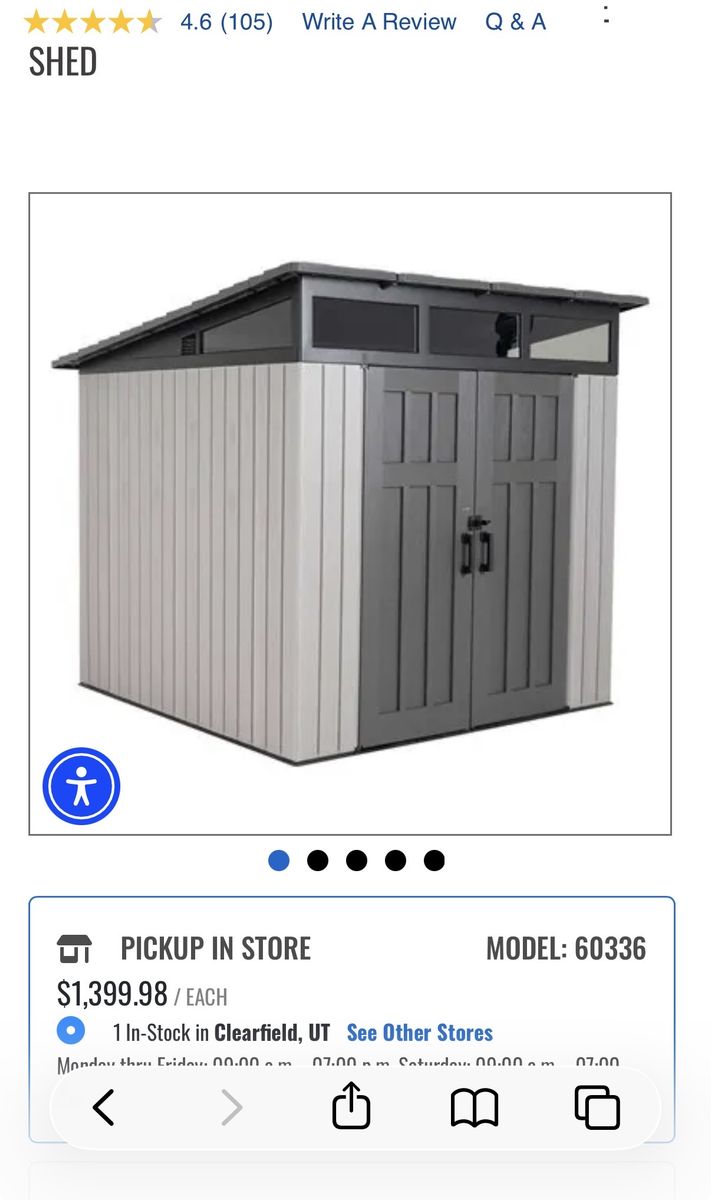This screenshot has height=1200, width=711.
Task: Jump to the last image dot
Action: [434, 860]
